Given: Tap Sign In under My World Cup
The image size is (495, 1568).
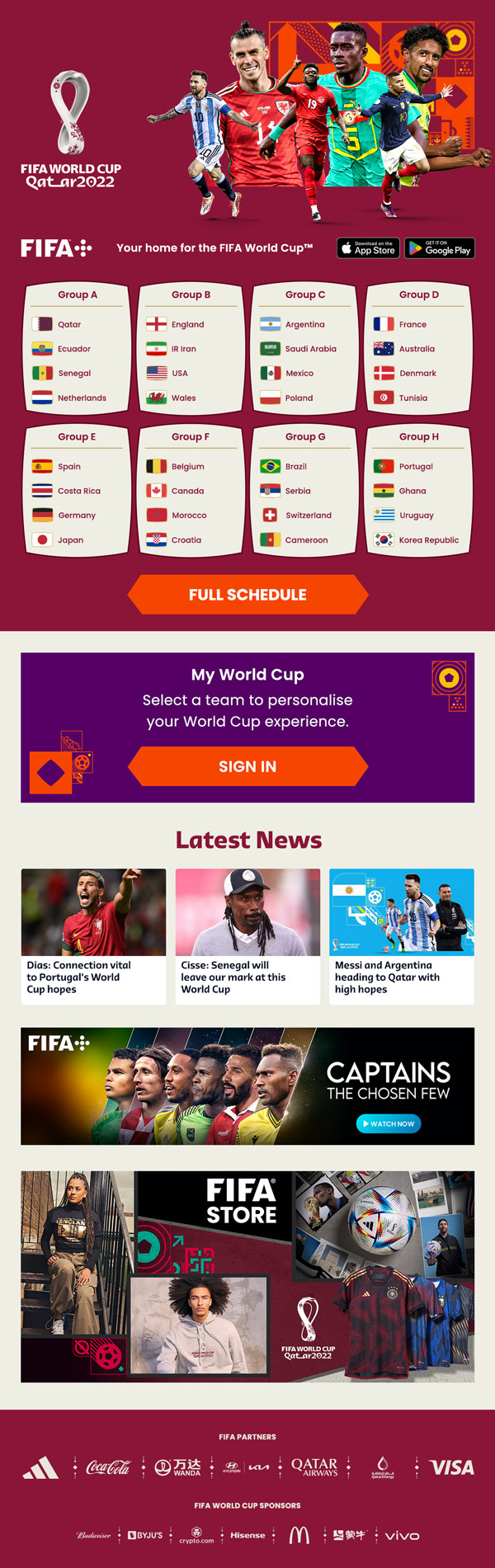Looking at the screenshot, I should click(x=247, y=766).
